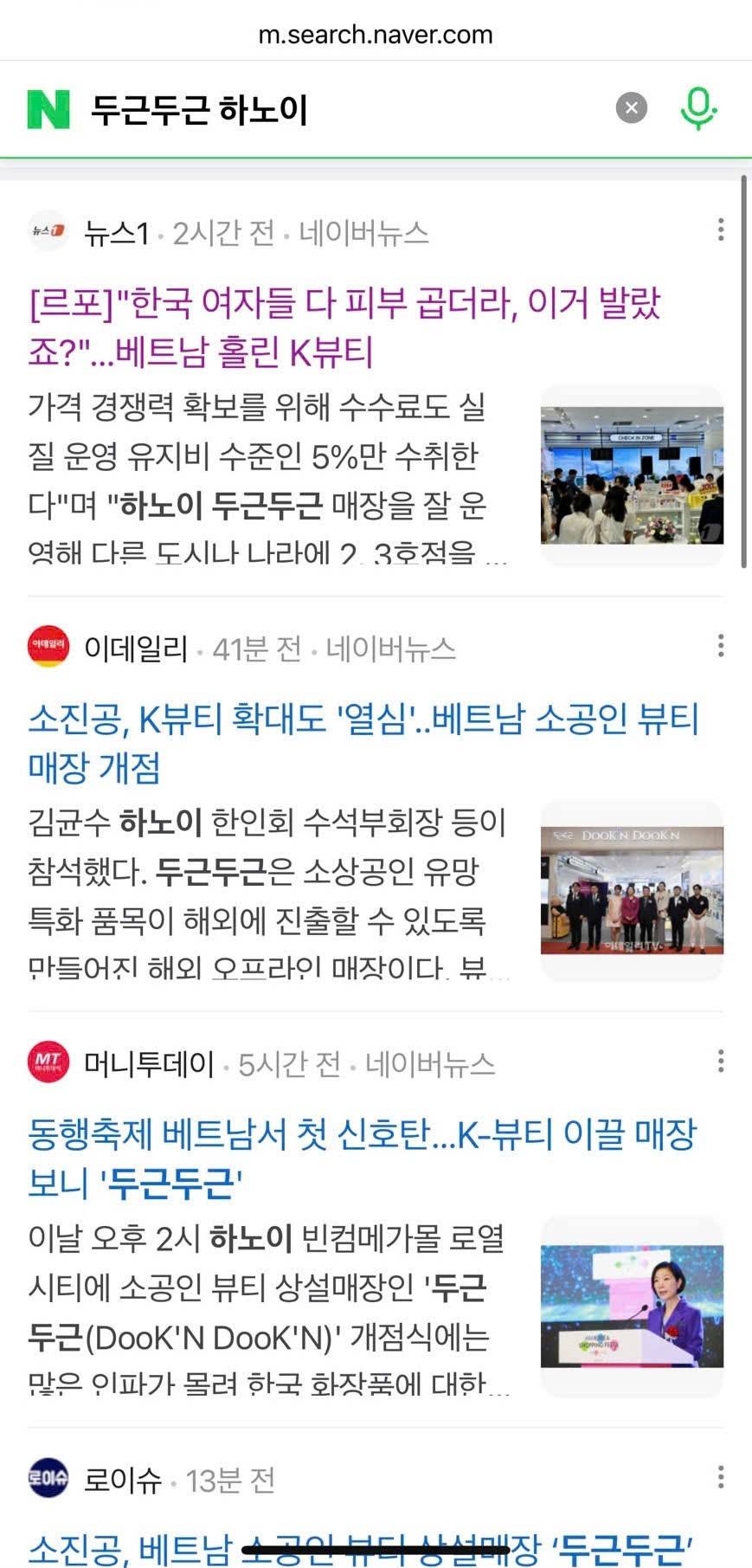Clear the search query text
752x1568 pixels.
(631, 108)
